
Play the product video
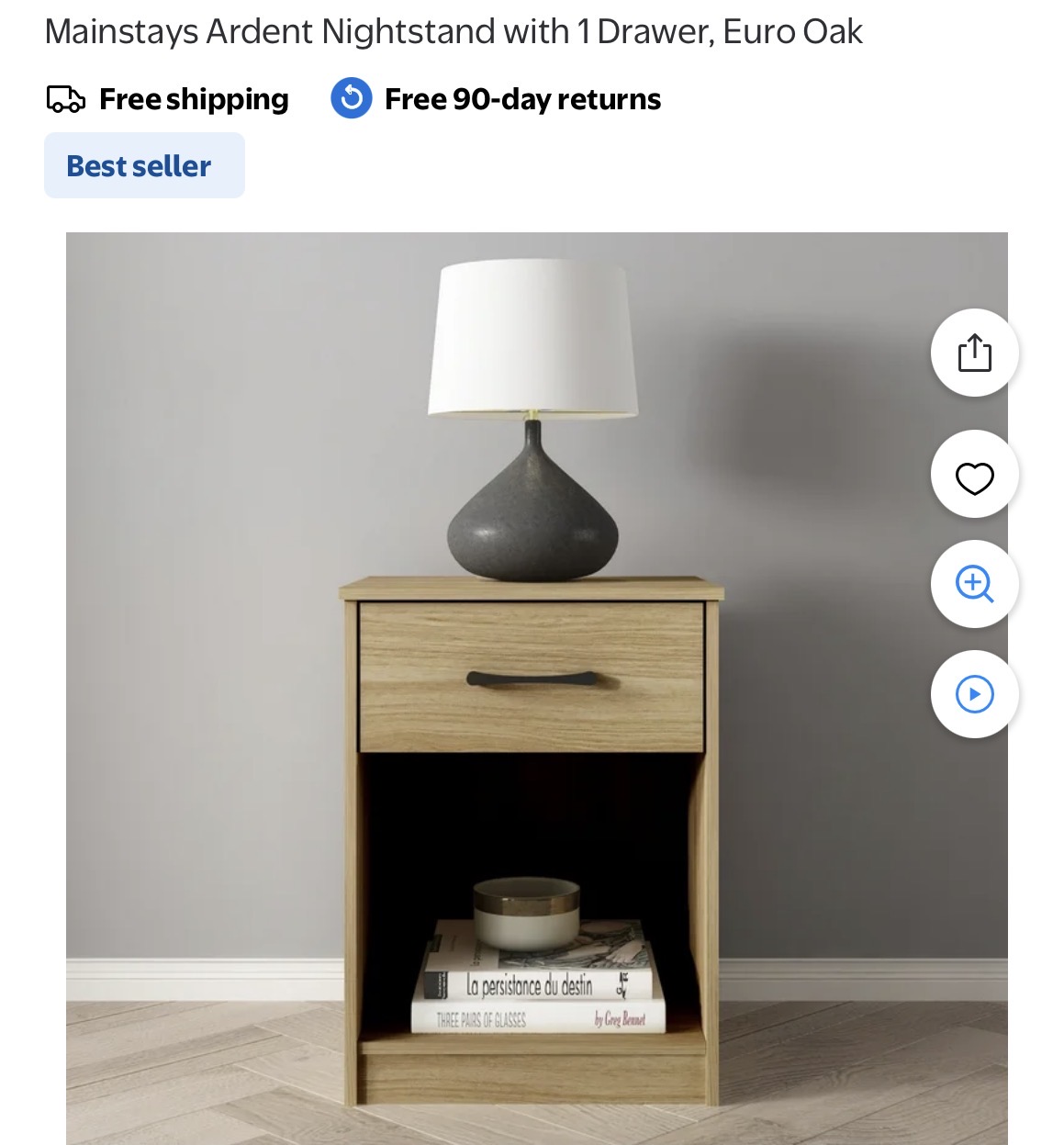pos(974,694)
